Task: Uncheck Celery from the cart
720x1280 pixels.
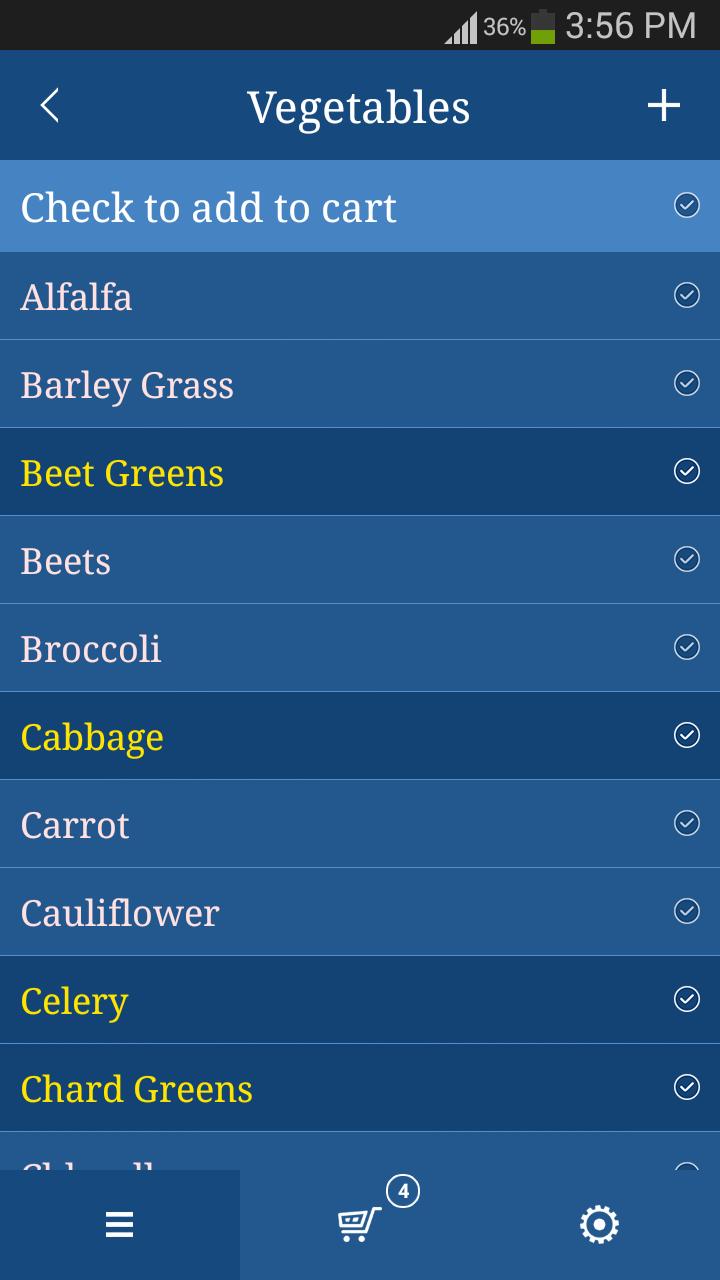Action: click(x=686, y=999)
